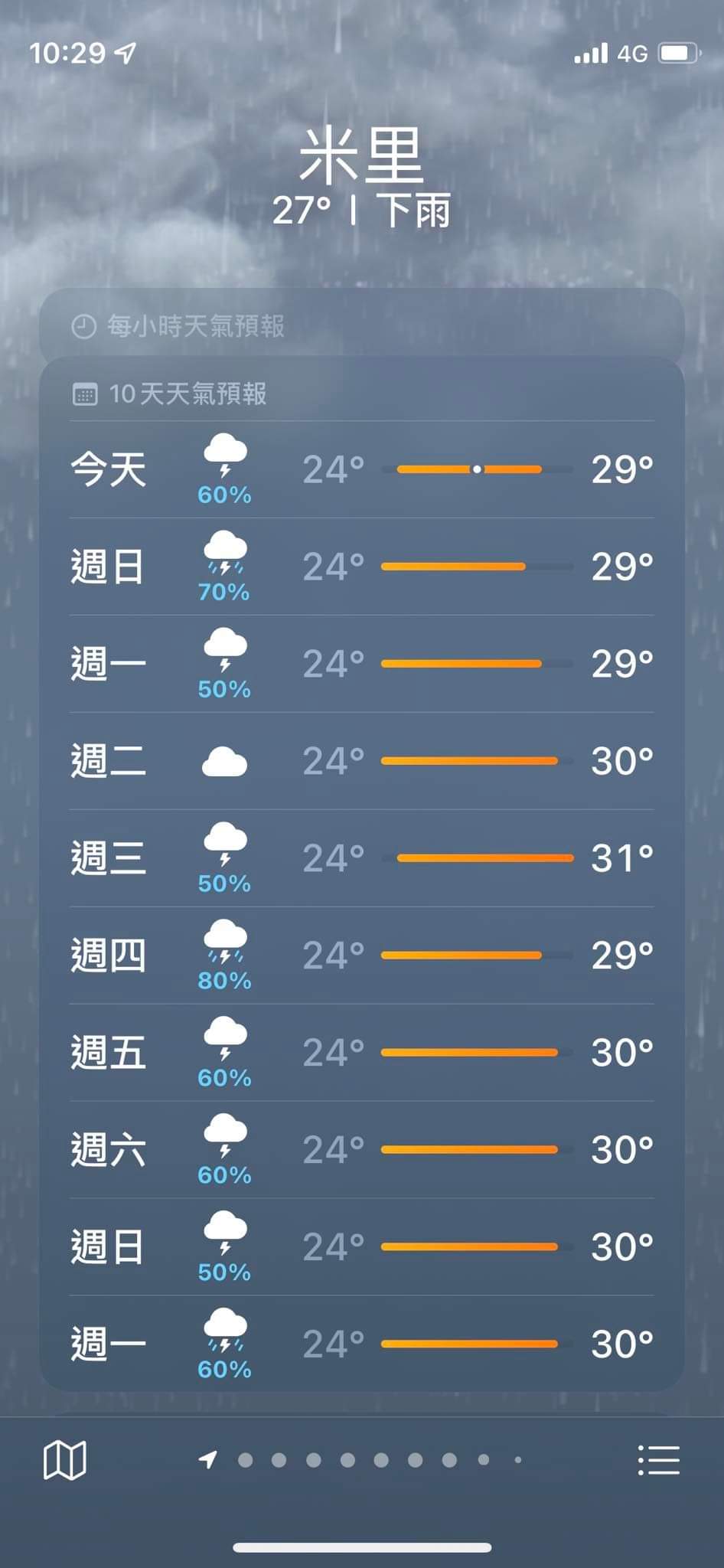Viewport: 724px width, 1568px height.
Task: Open the city list
Action: click(658, 1460)
